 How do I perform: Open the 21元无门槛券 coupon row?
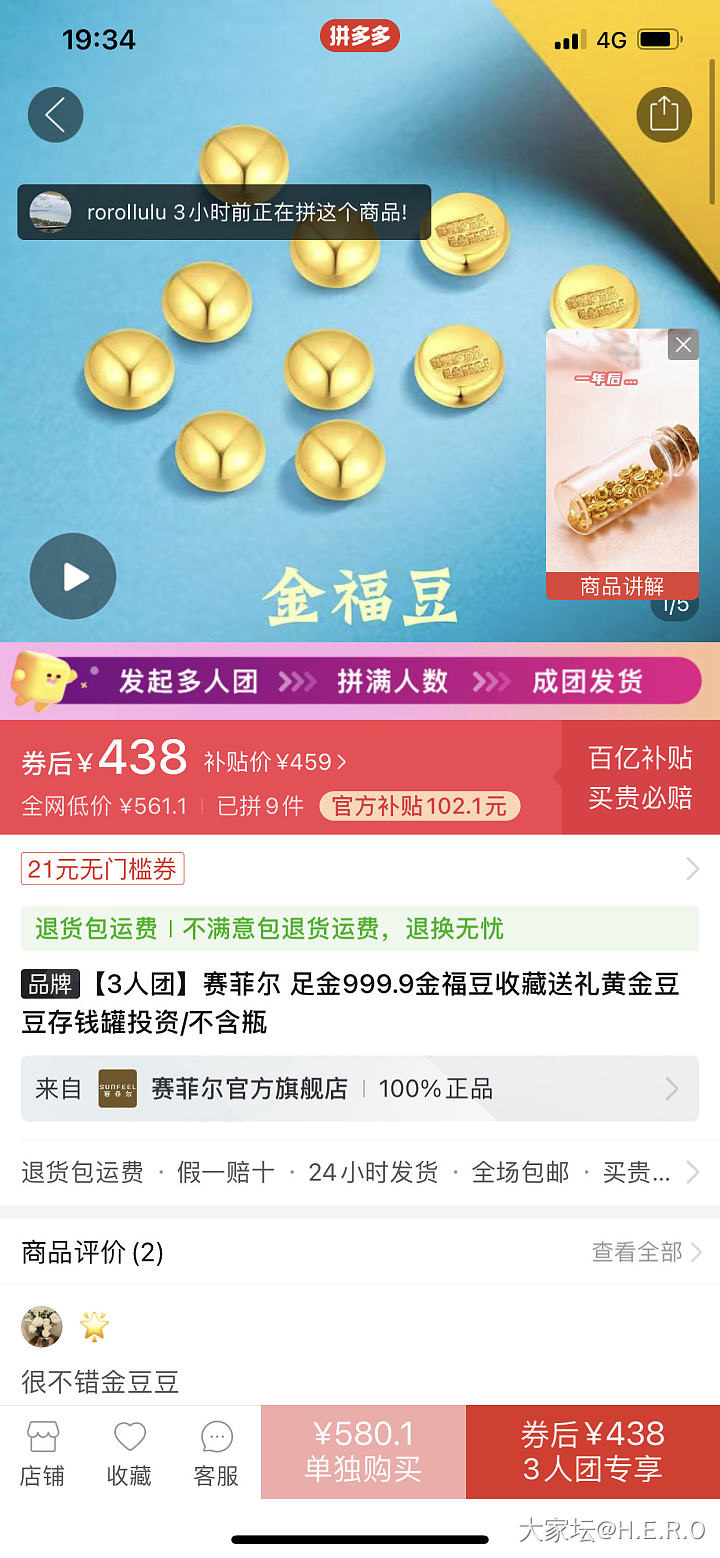point(360,869)
